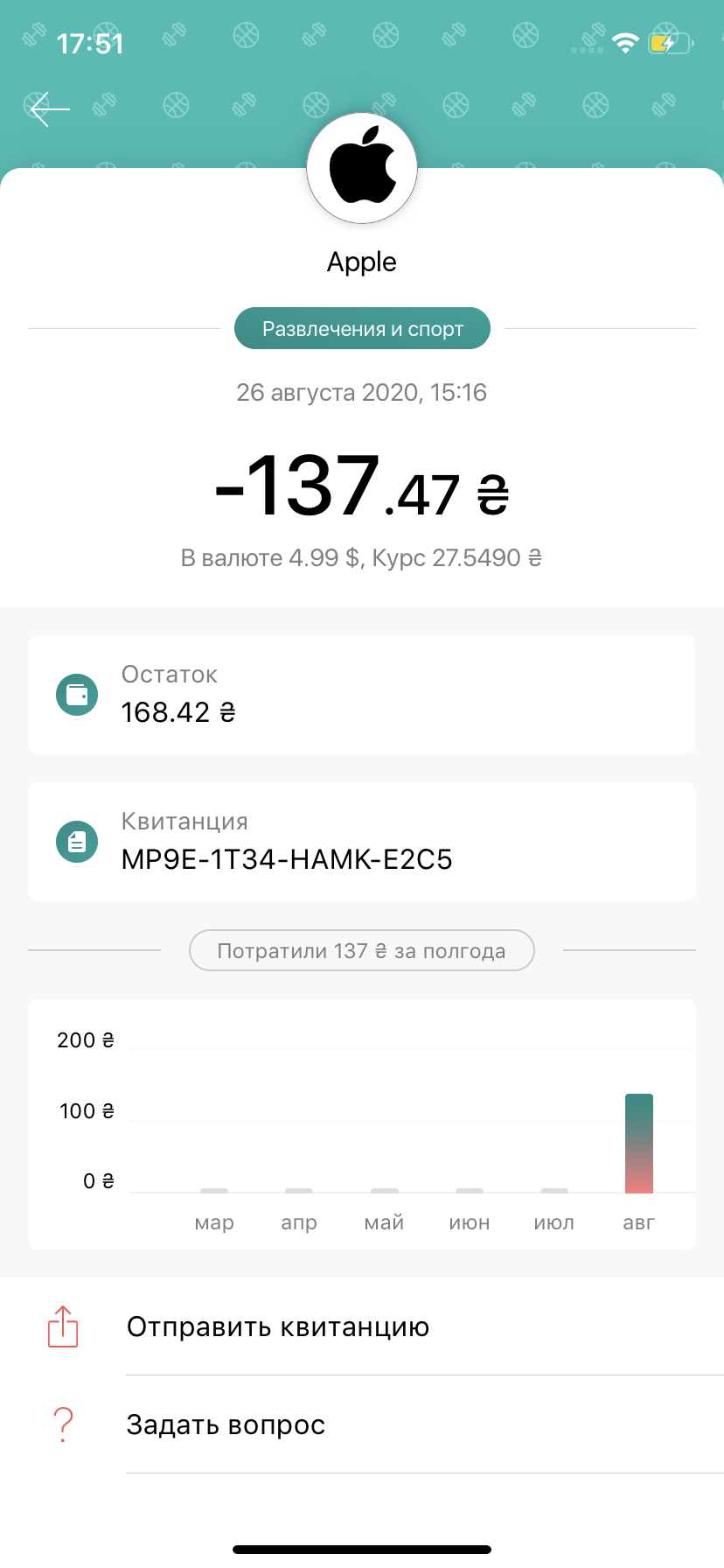Open the Квитанция receipt row
The image size is (724, 1568).
pos(362,842)
